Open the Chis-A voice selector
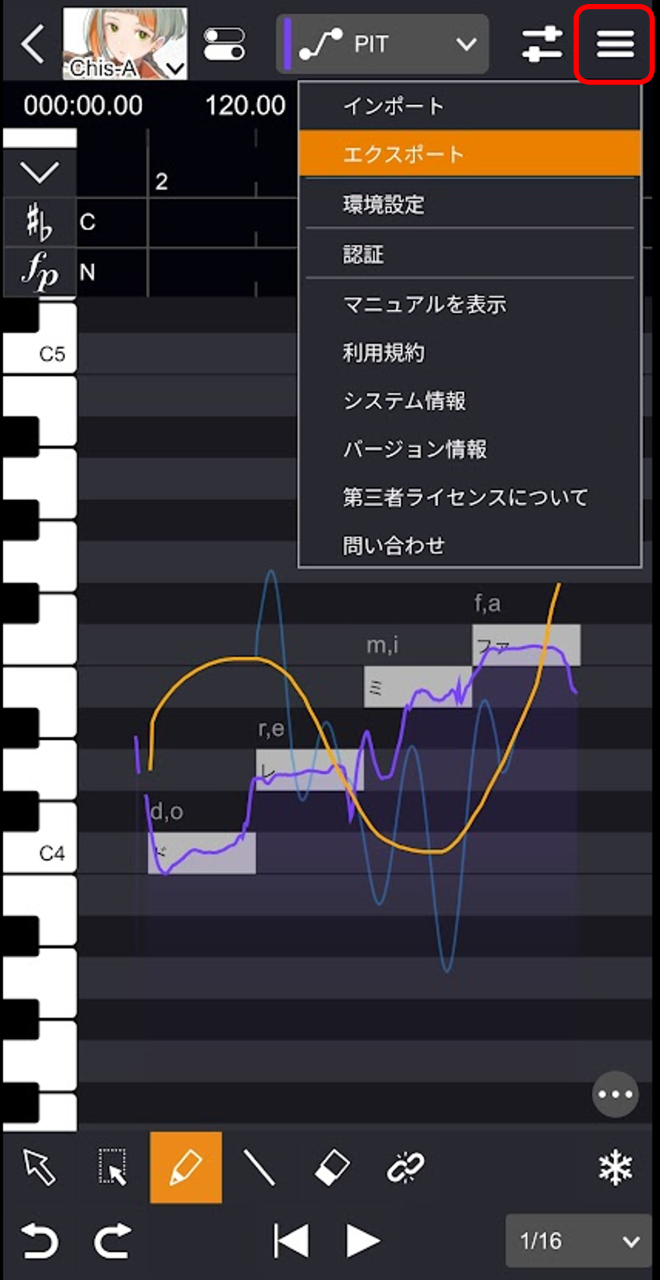The image size is (660, 1280). coord(125,44)
